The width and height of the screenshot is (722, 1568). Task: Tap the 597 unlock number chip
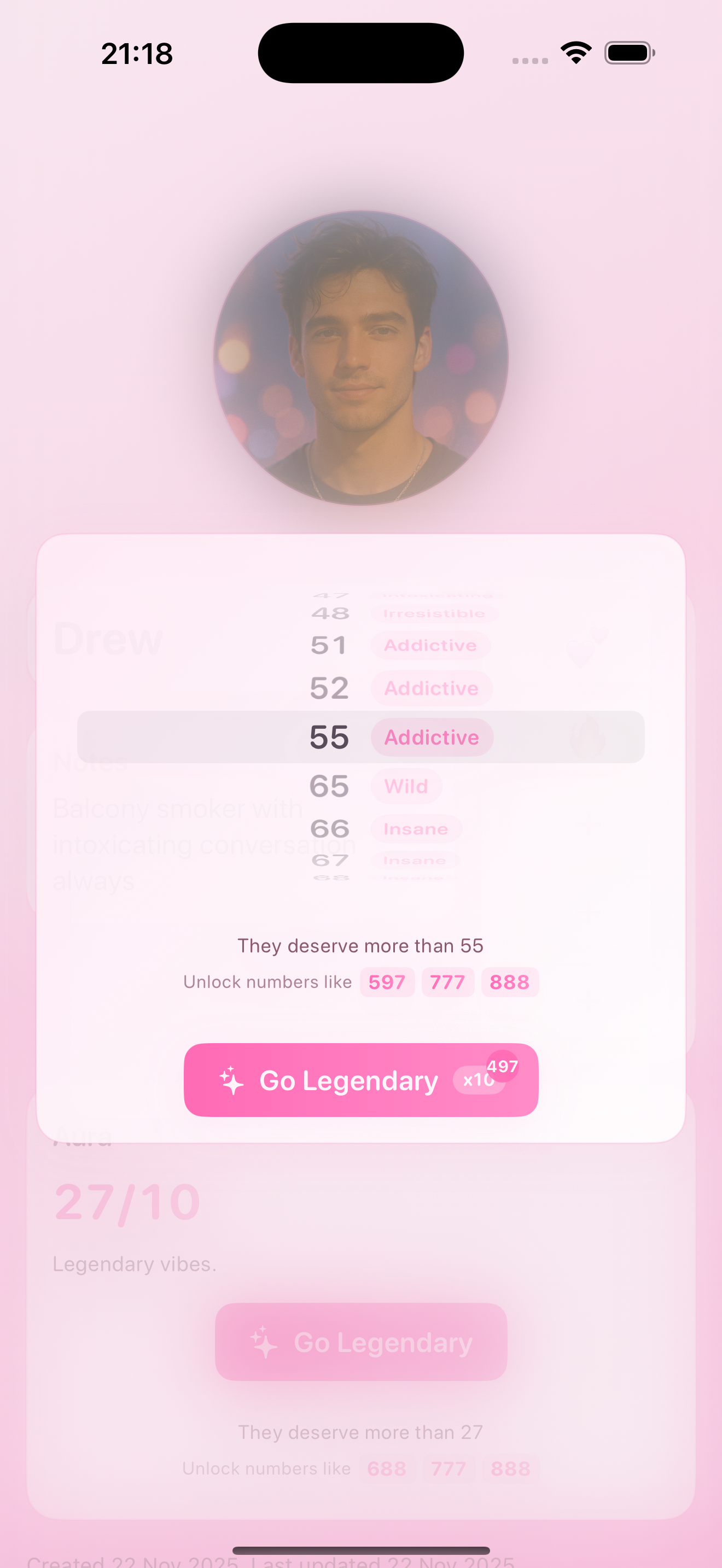pyautogui.click(x=387, y=982)
